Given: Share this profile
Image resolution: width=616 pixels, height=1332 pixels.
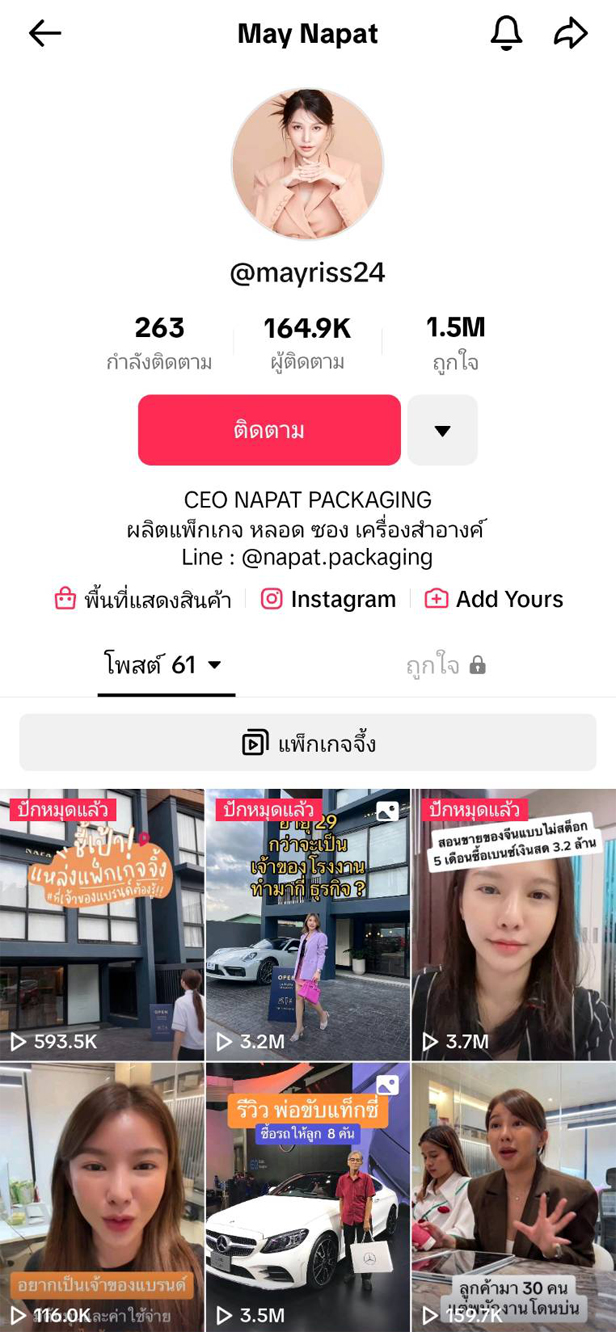Looking at the screenshot, I should [570, 34].
